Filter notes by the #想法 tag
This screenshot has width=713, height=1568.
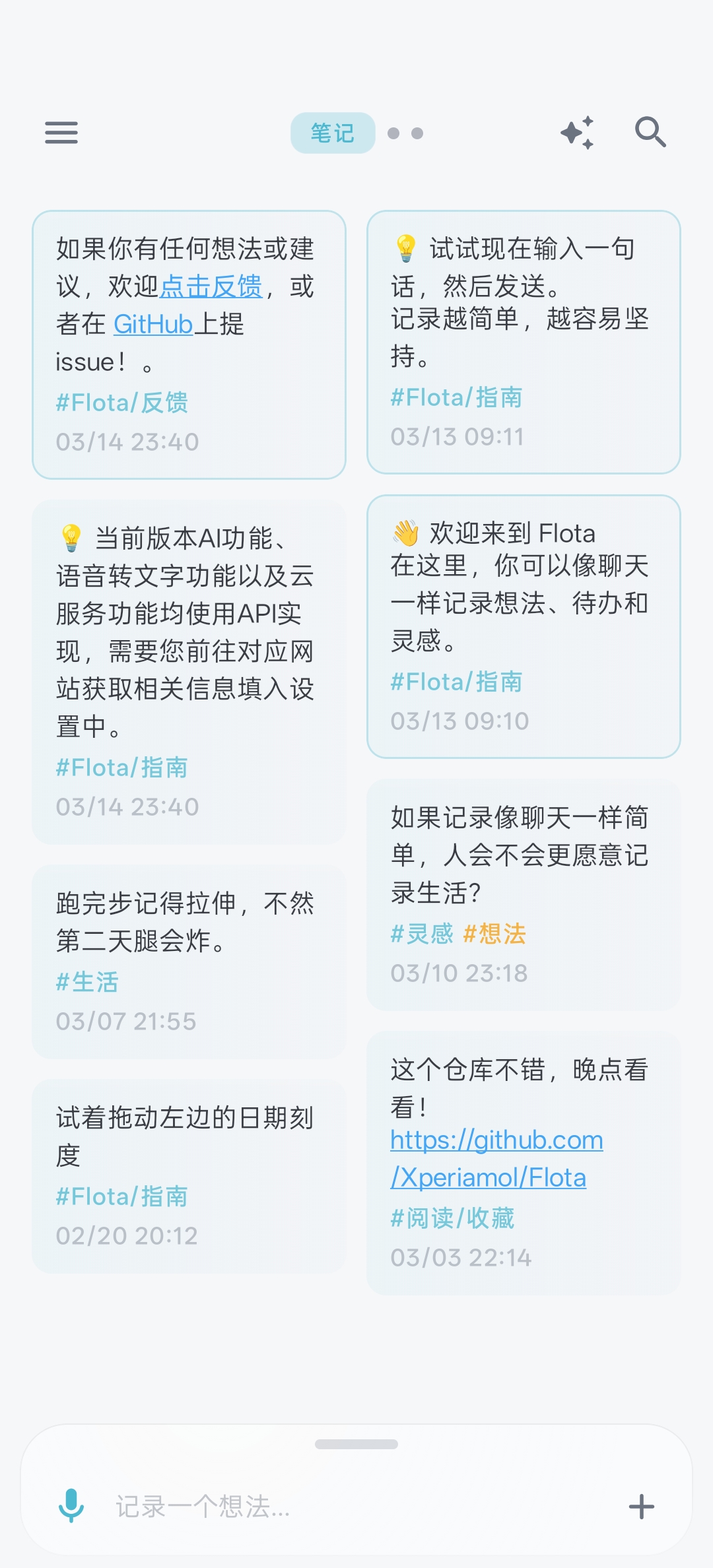[x=494, y=933]
